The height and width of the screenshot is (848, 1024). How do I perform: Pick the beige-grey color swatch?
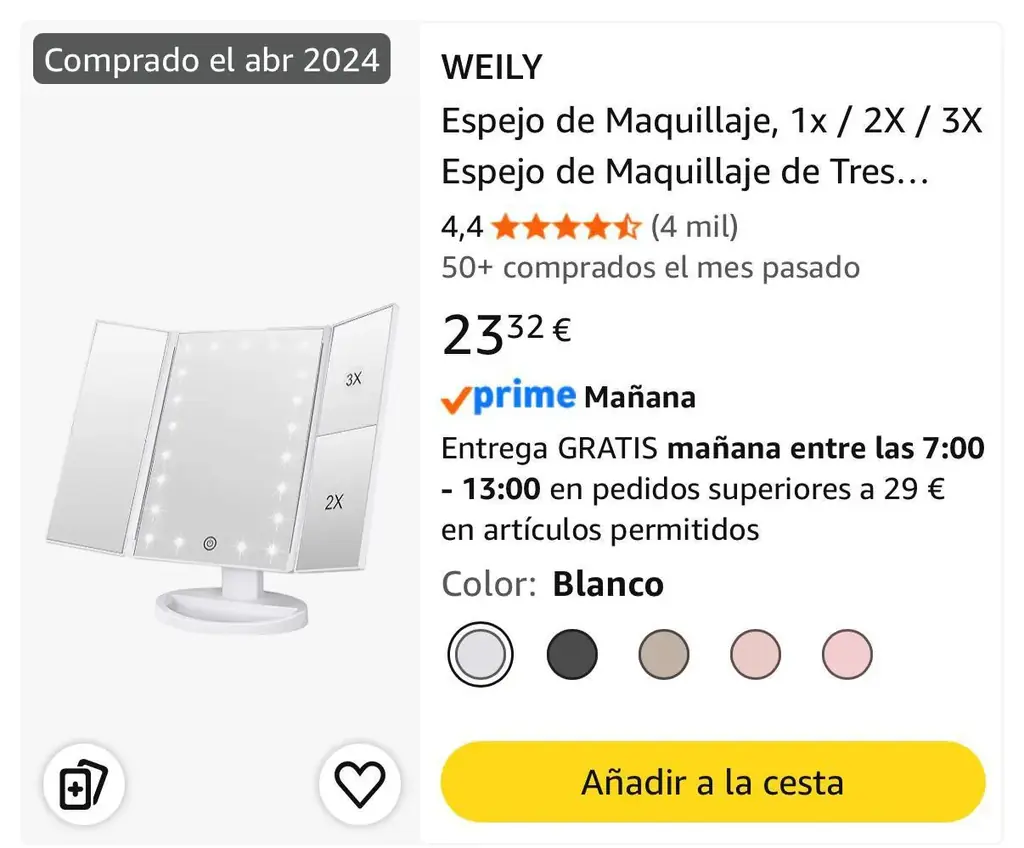point(664,654)
